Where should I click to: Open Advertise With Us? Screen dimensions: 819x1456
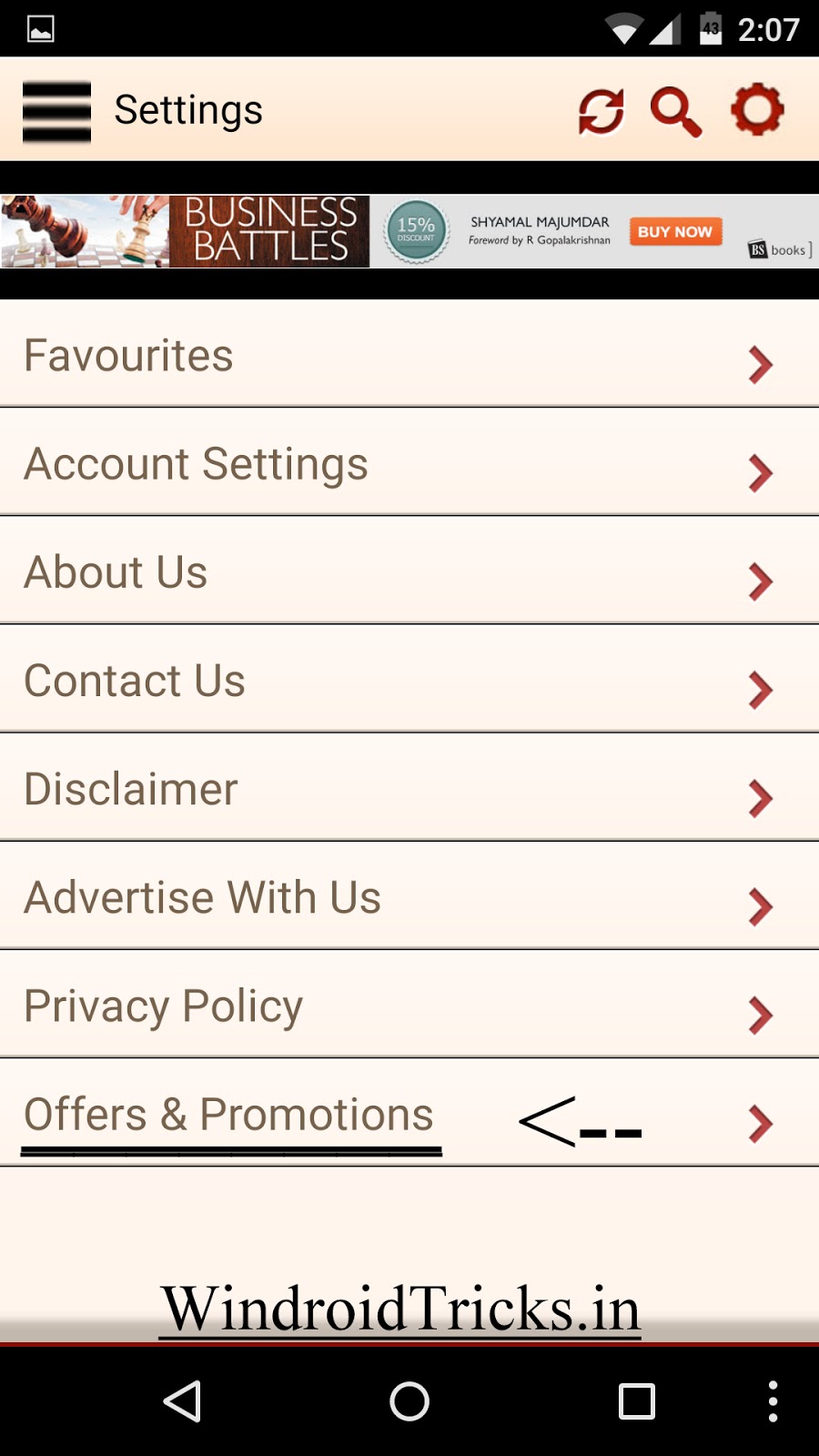coord(409,896)
